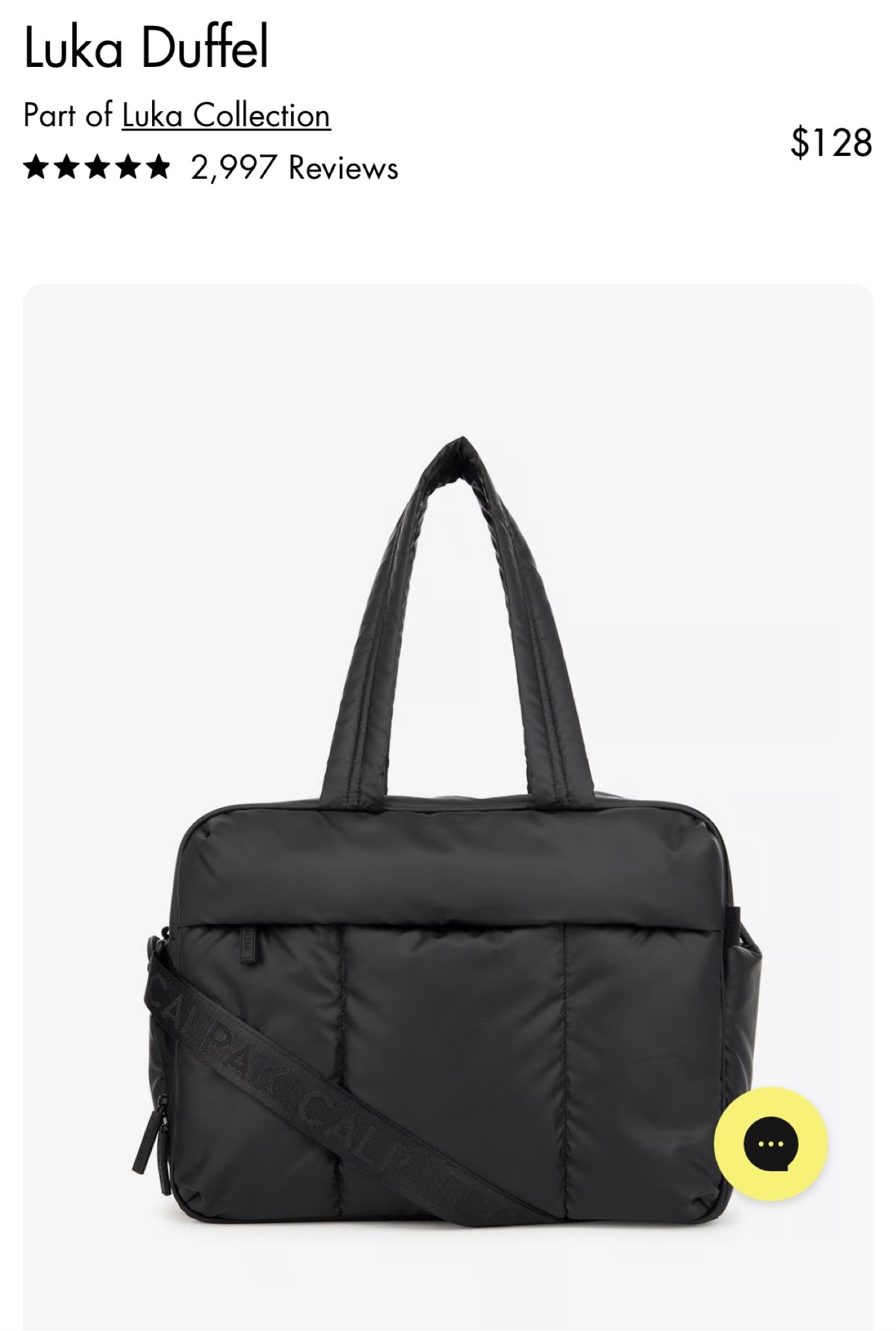Viewport: 896px width, 1331px height.
Task: Open the Luka Collection link
Action: [226, 116]
